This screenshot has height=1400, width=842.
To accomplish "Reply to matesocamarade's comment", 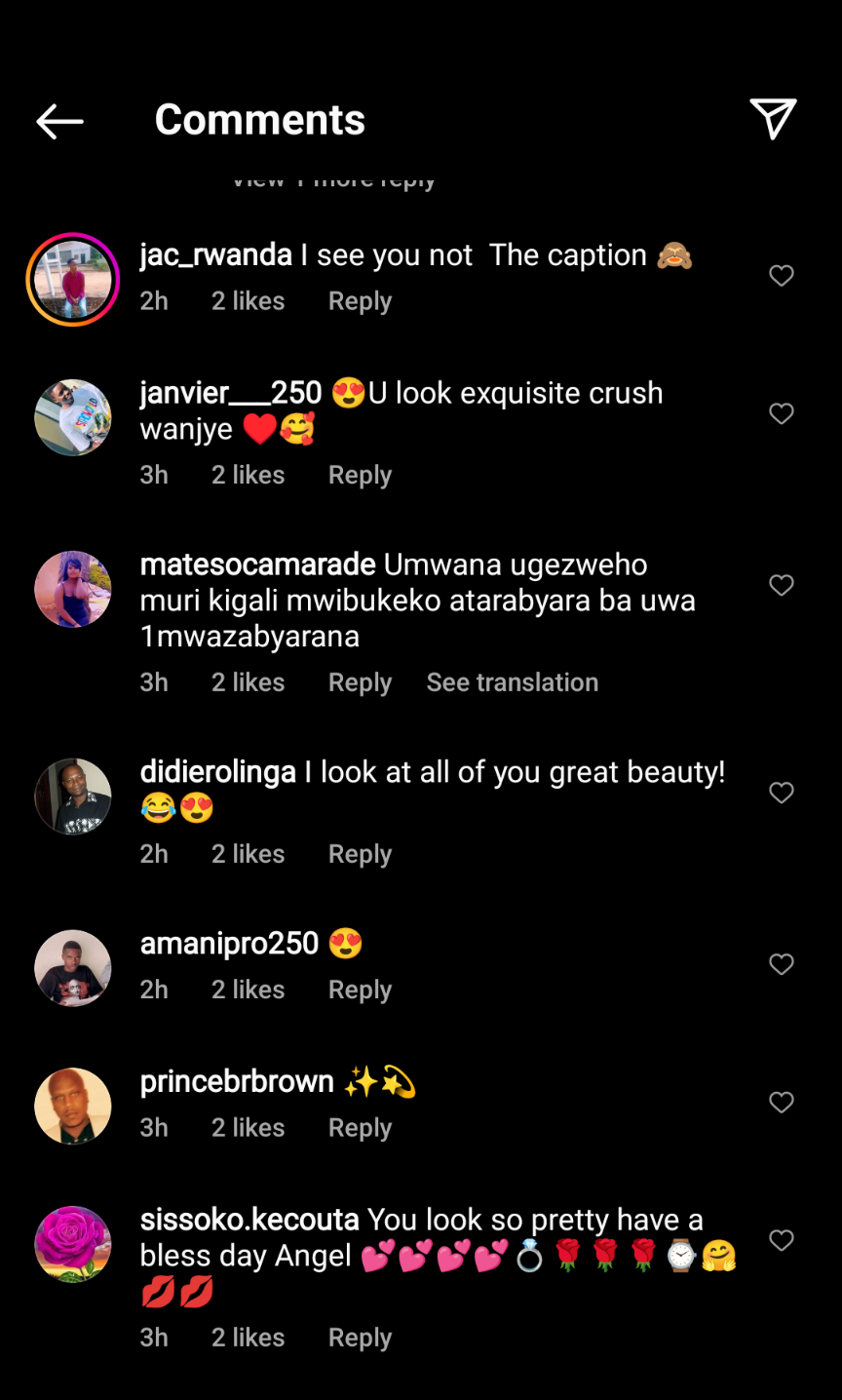I will click(360, 682).
